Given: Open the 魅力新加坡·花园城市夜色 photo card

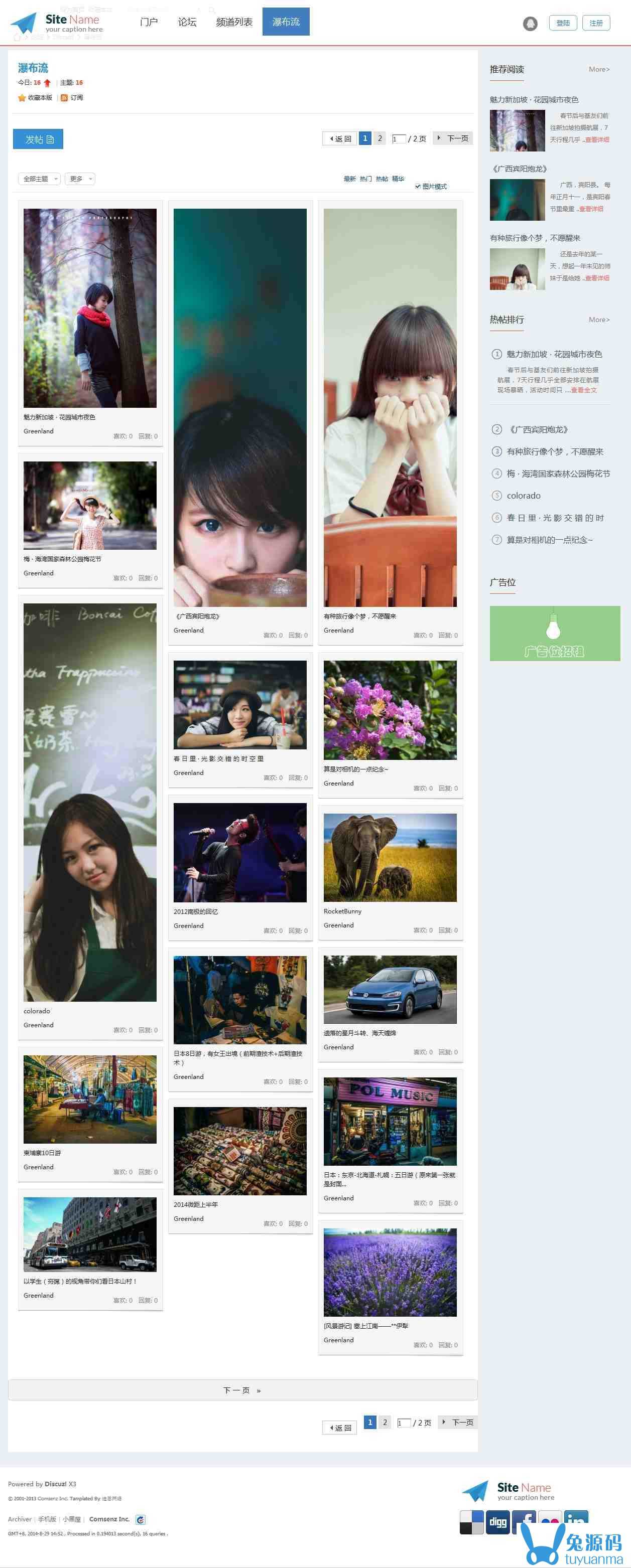Looking at the screenshot, I should (89, 308).
